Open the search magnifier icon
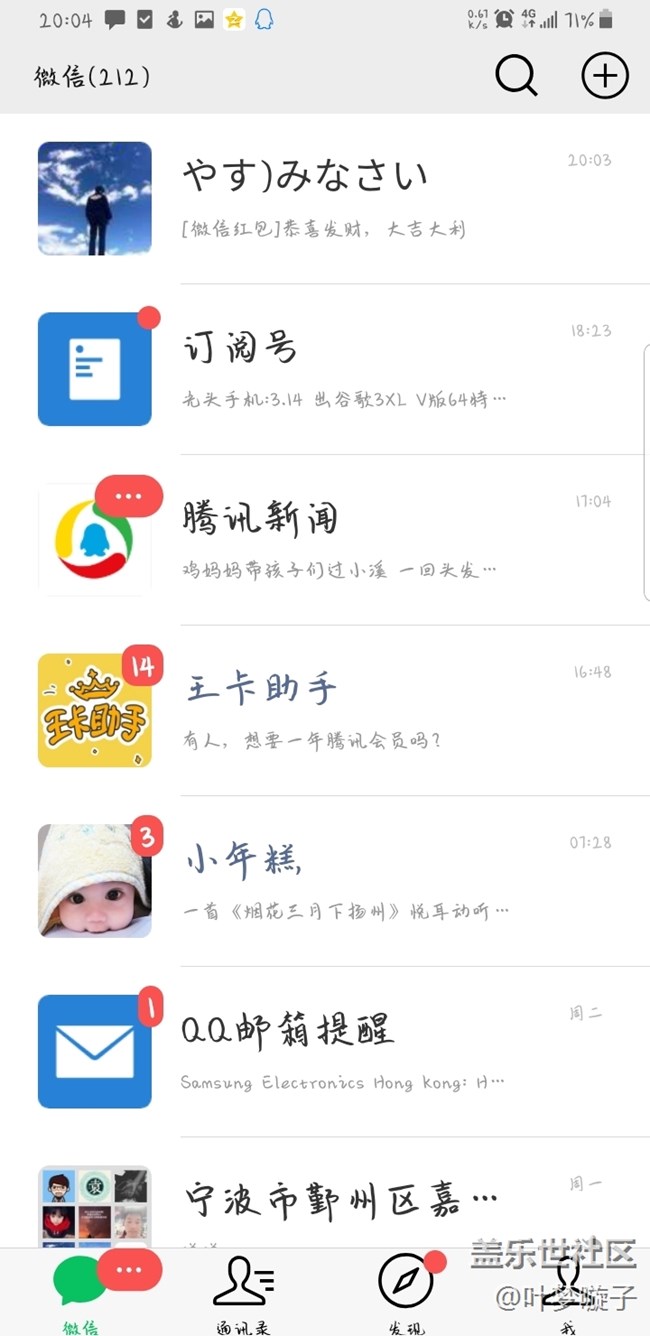Viewport: 650px width, 1336px height. 516,76
